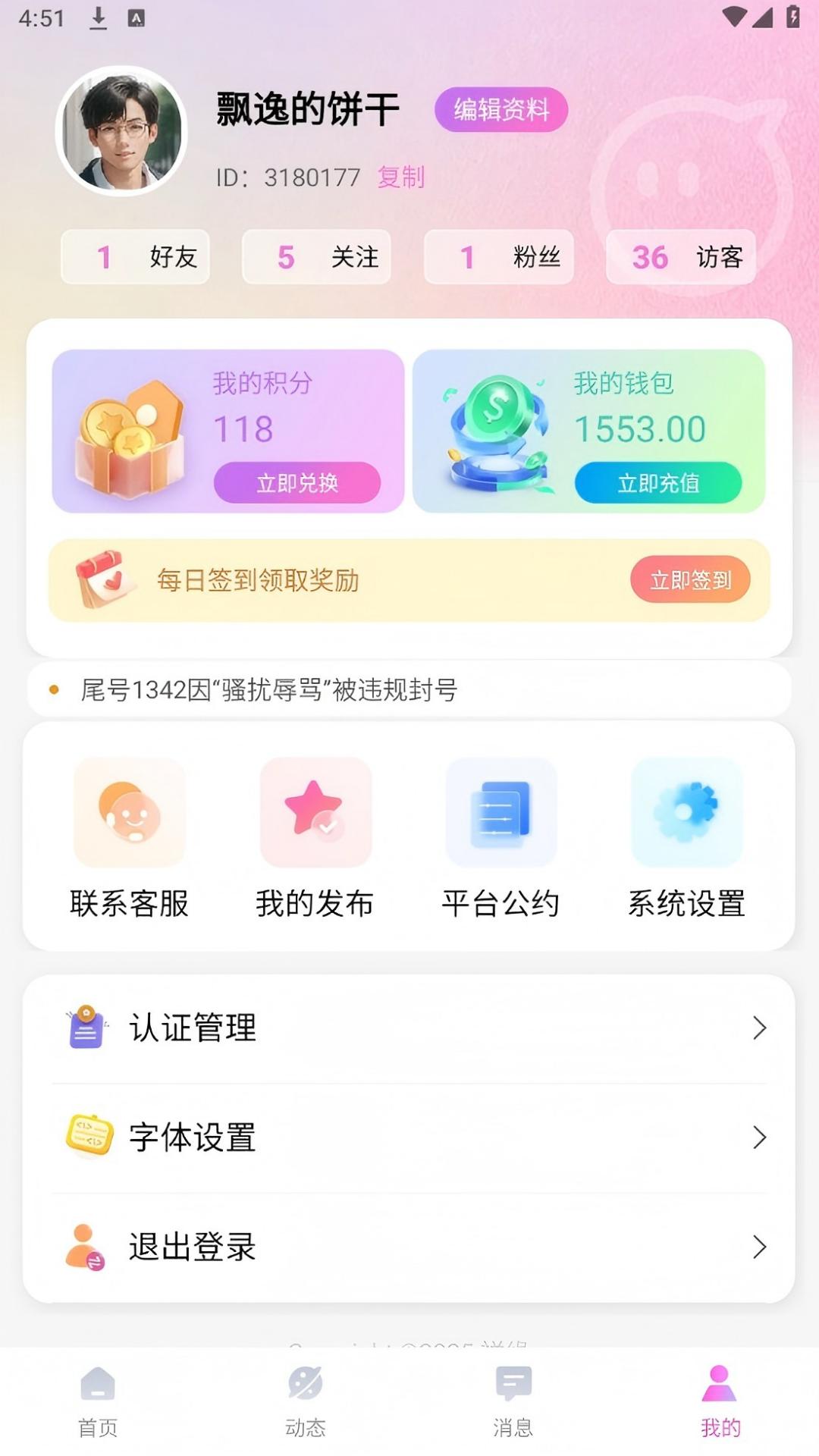Viewport: 819px width, 1456px height.
Task: Tap the 消息 message bubble icon
Action: [512, 1382]
